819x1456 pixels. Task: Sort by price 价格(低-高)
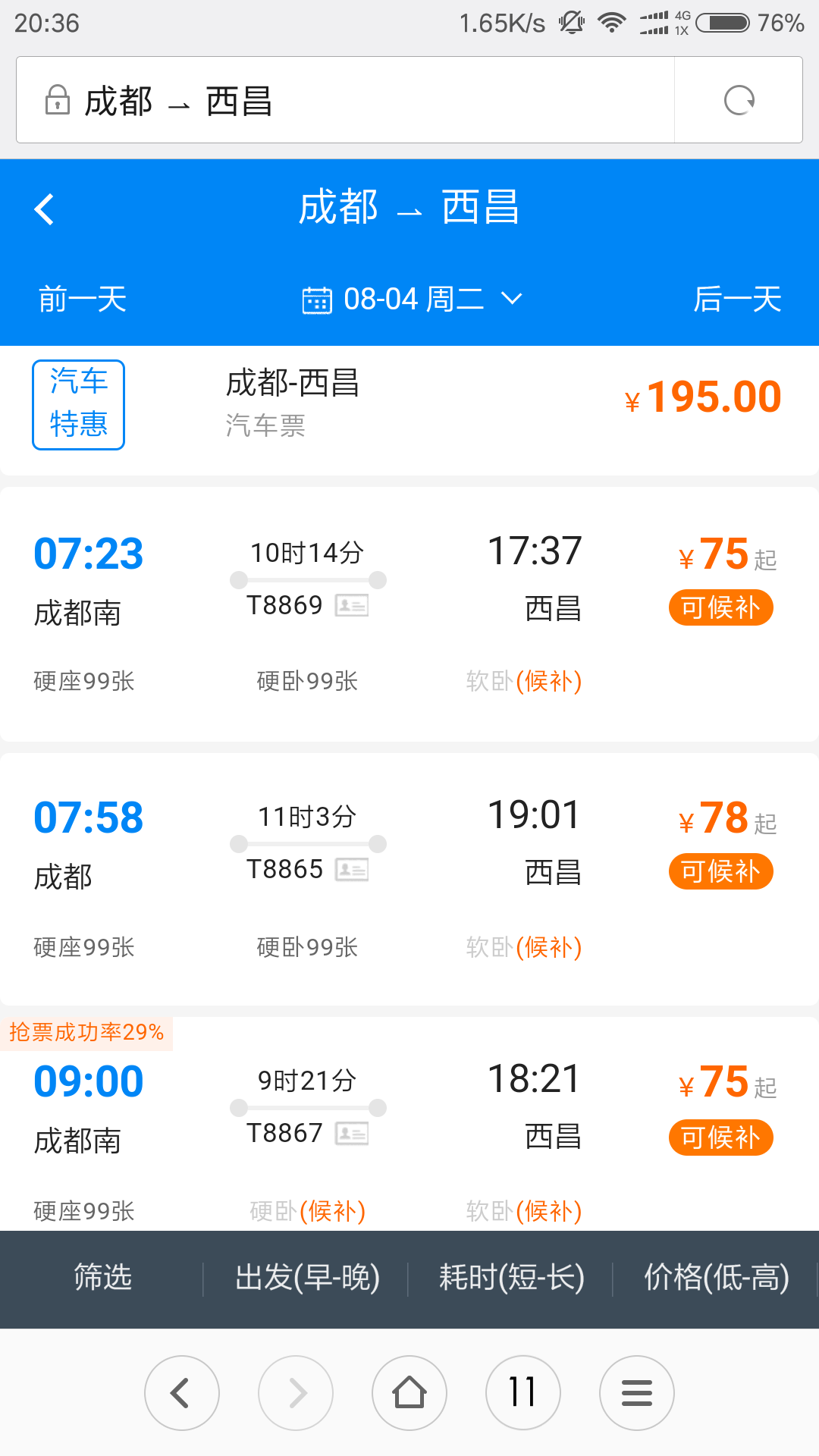click(x=716, y=1278)
